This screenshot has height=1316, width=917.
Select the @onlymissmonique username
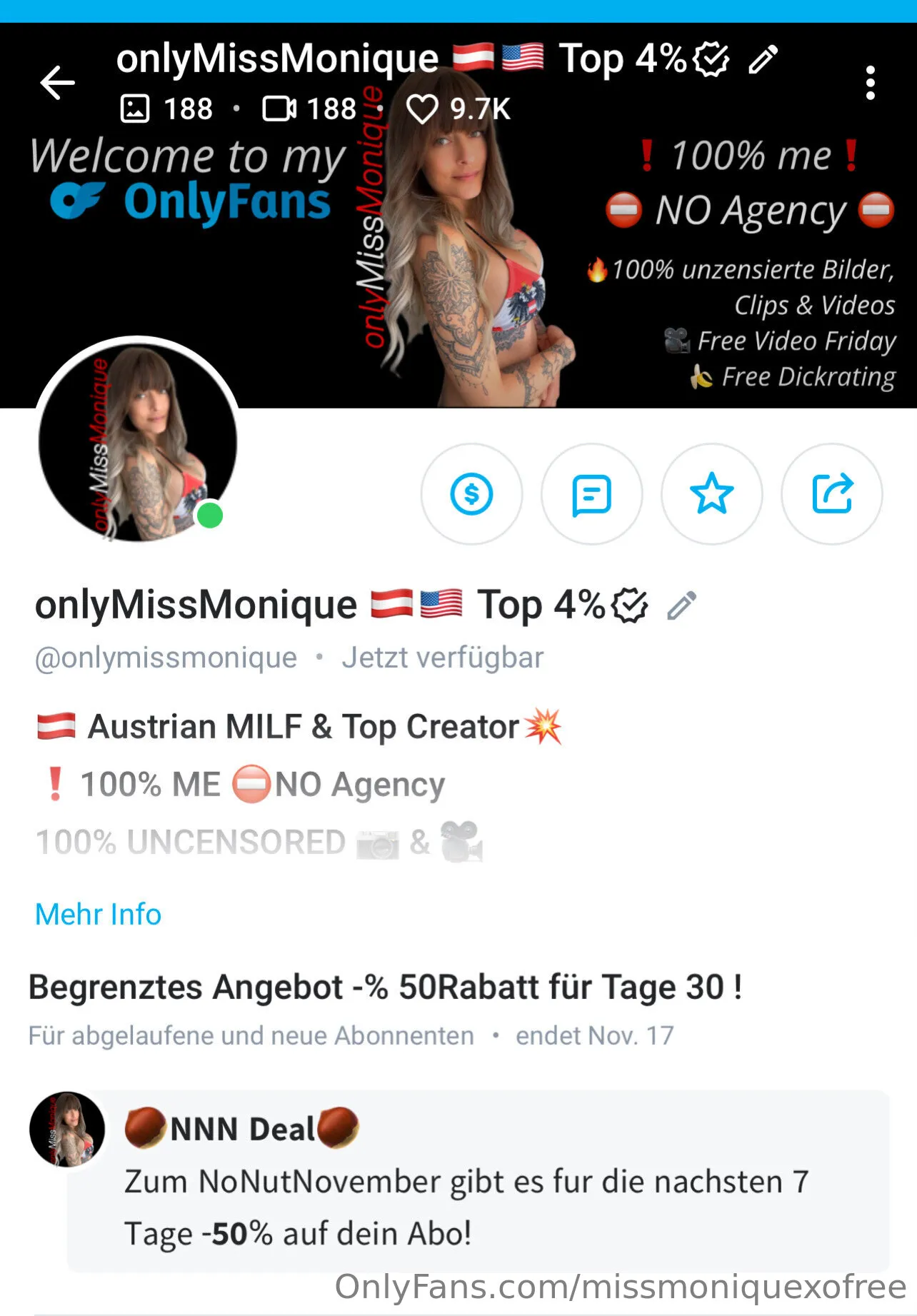click(x=166, y=656)
